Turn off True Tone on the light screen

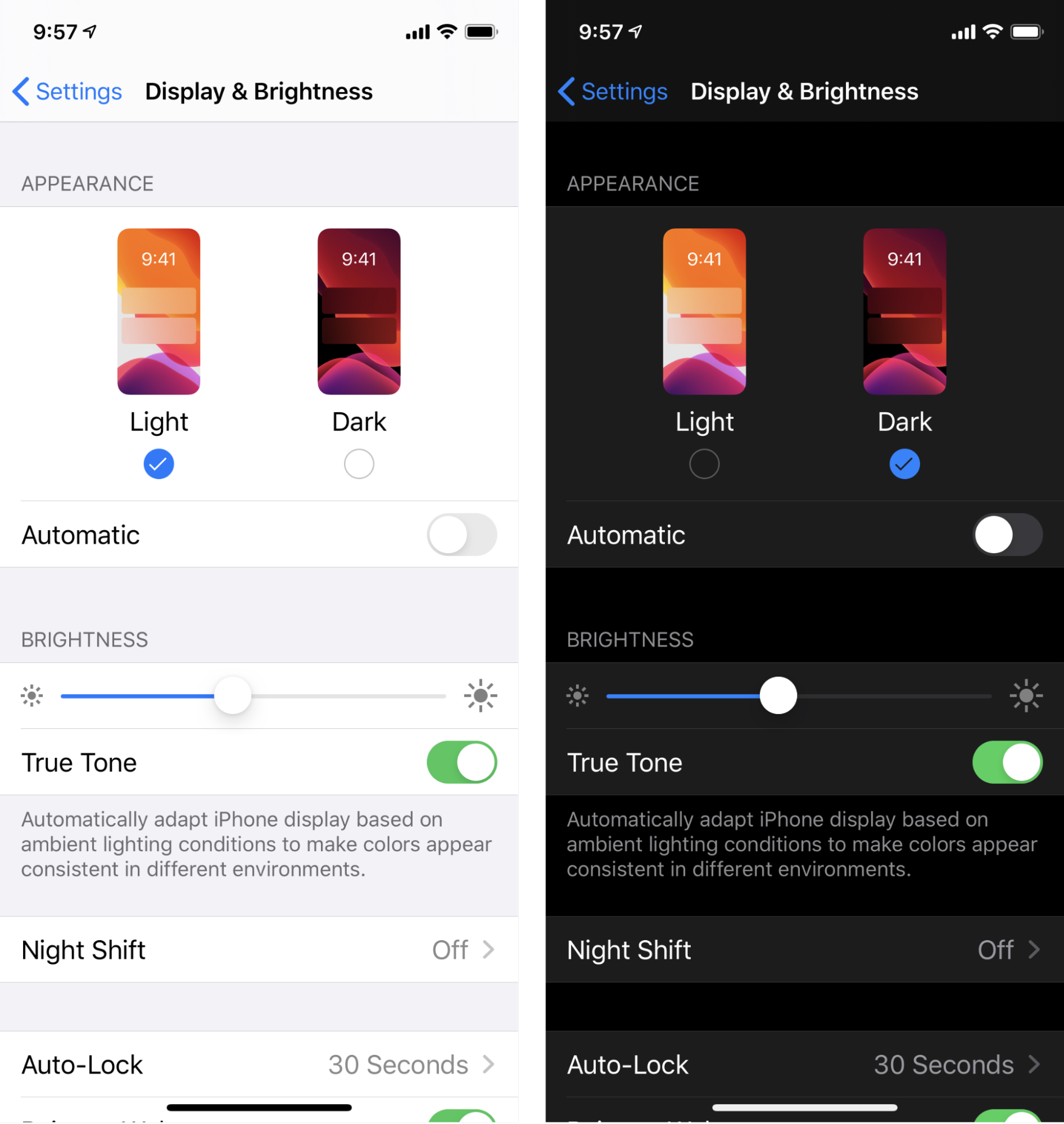pyautogui.click(x=461, y=761)
